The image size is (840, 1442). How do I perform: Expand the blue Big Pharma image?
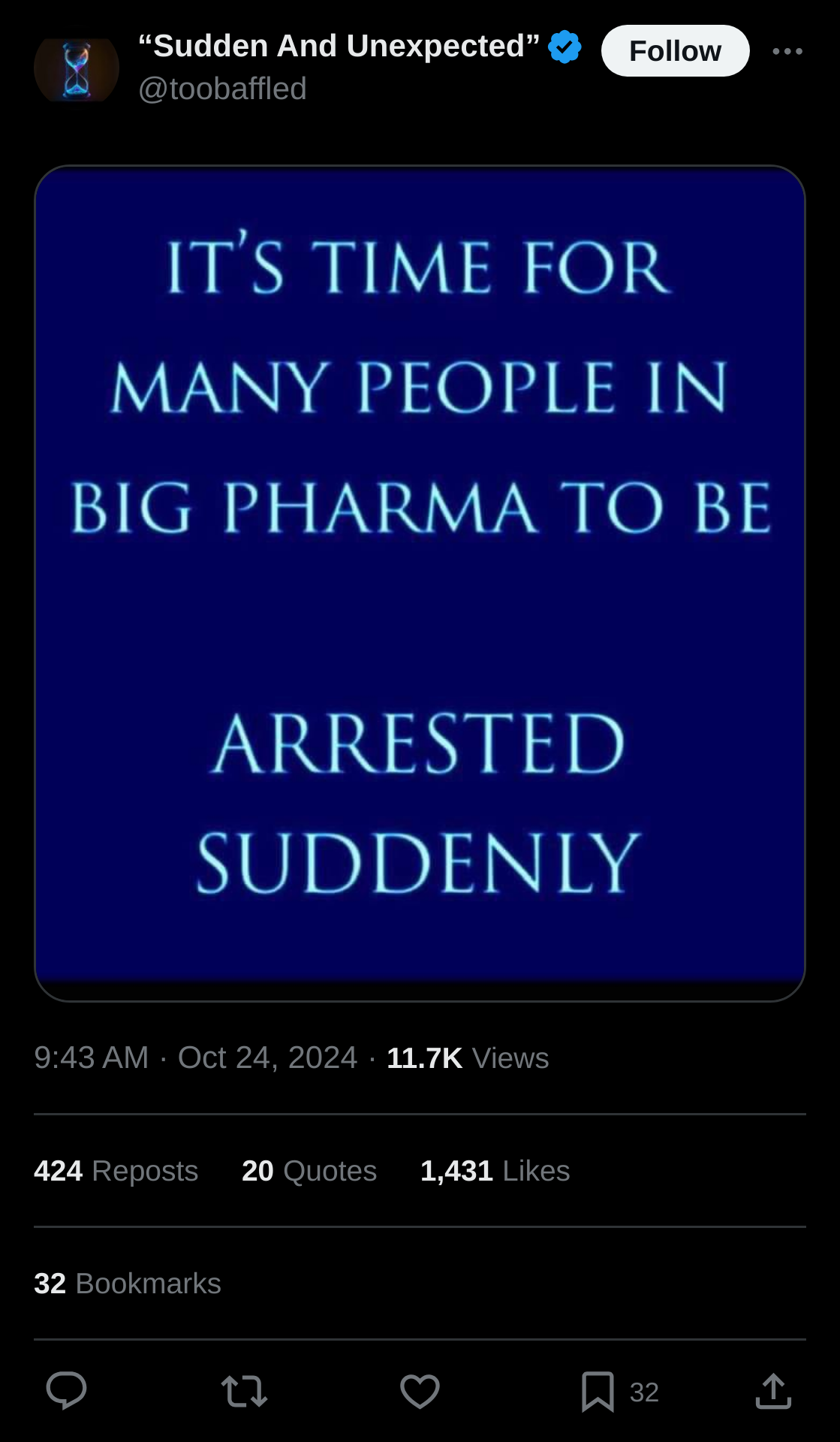pyautogui.click(x=420, y=584)
